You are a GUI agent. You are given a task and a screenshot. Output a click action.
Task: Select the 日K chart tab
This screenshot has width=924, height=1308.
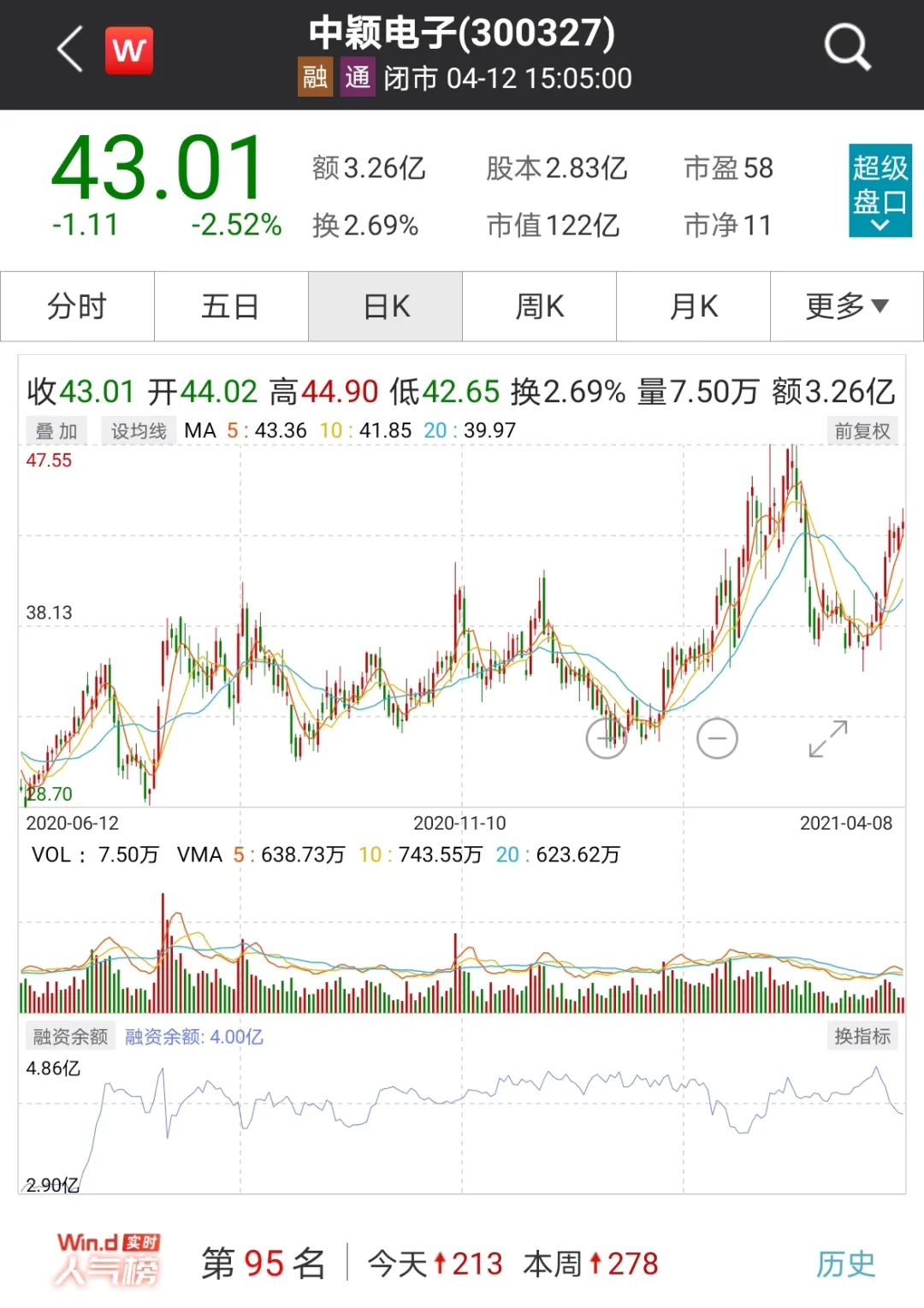(x=386, y=306)
